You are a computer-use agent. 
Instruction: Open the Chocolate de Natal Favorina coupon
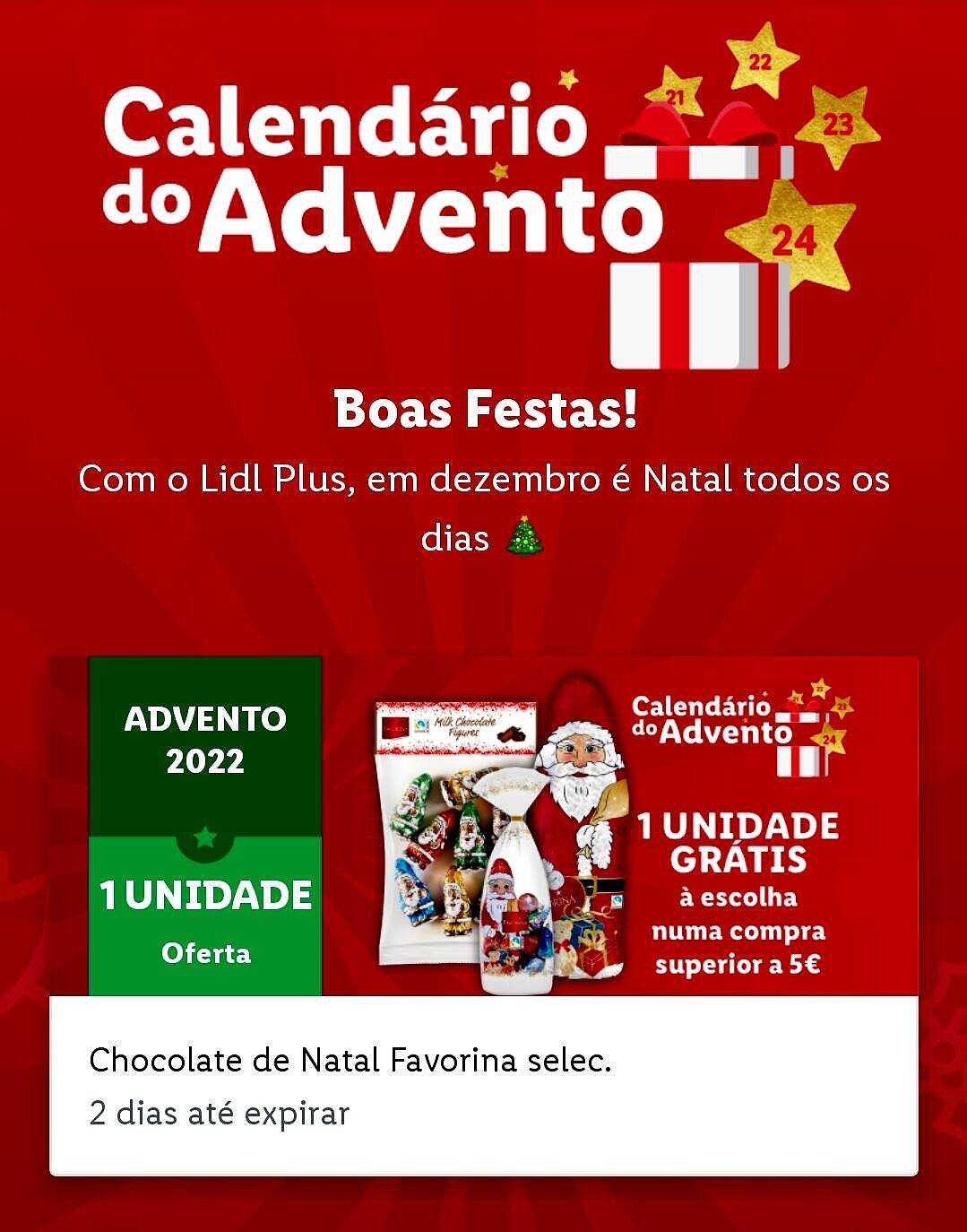(484, 915)
